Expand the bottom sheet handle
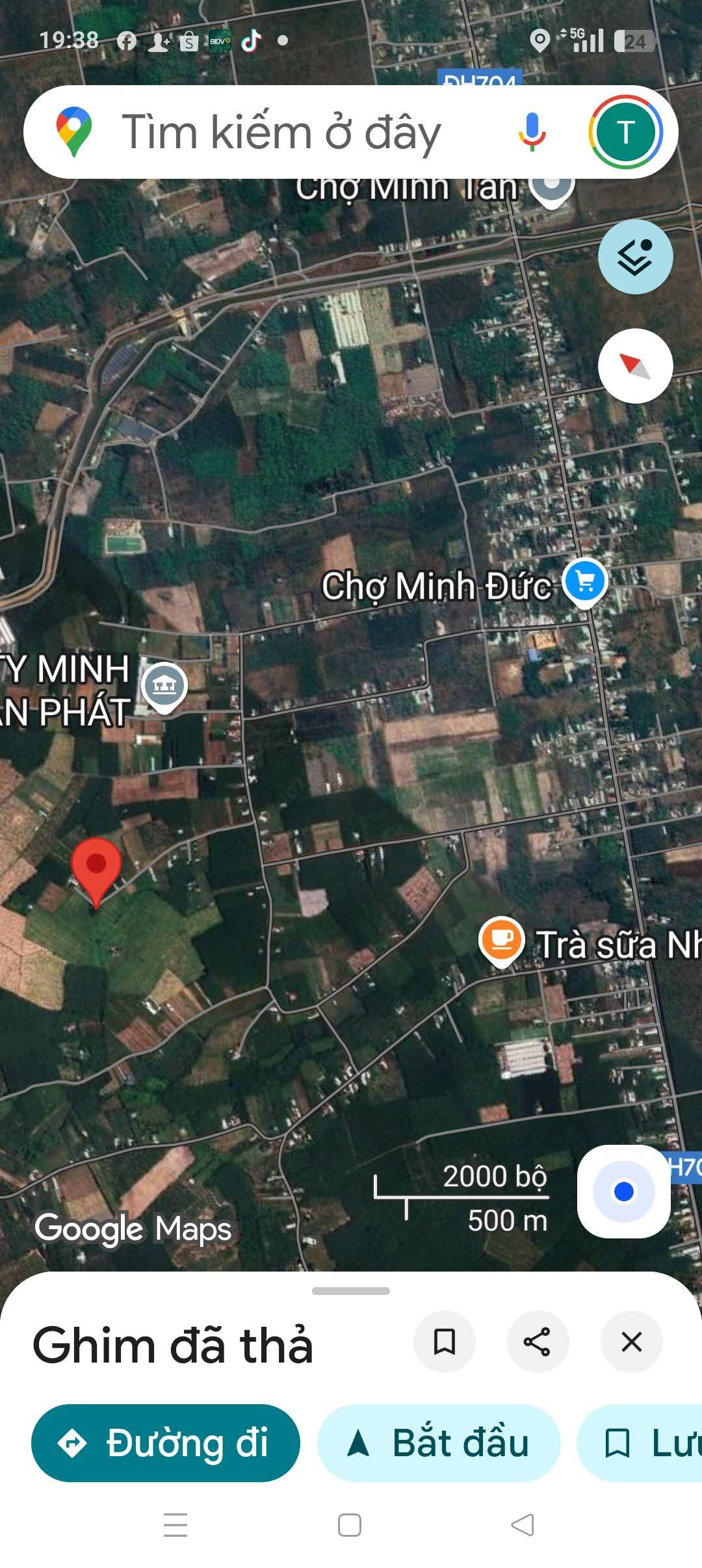The height and width of the screenshot is (1568, 702). (x=351, y=1291)
